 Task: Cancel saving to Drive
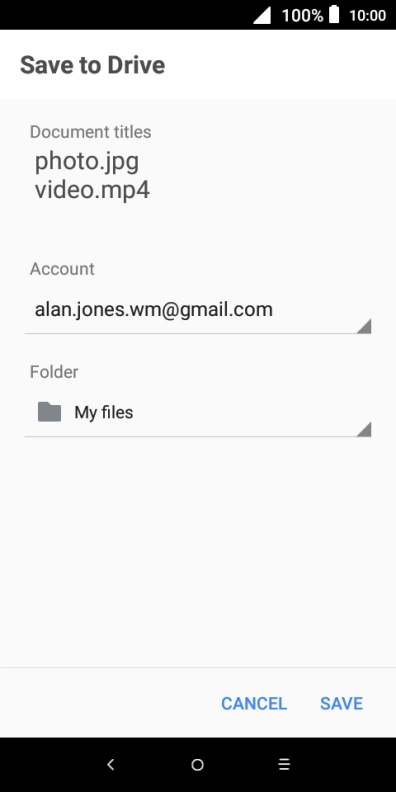[254, 703]
